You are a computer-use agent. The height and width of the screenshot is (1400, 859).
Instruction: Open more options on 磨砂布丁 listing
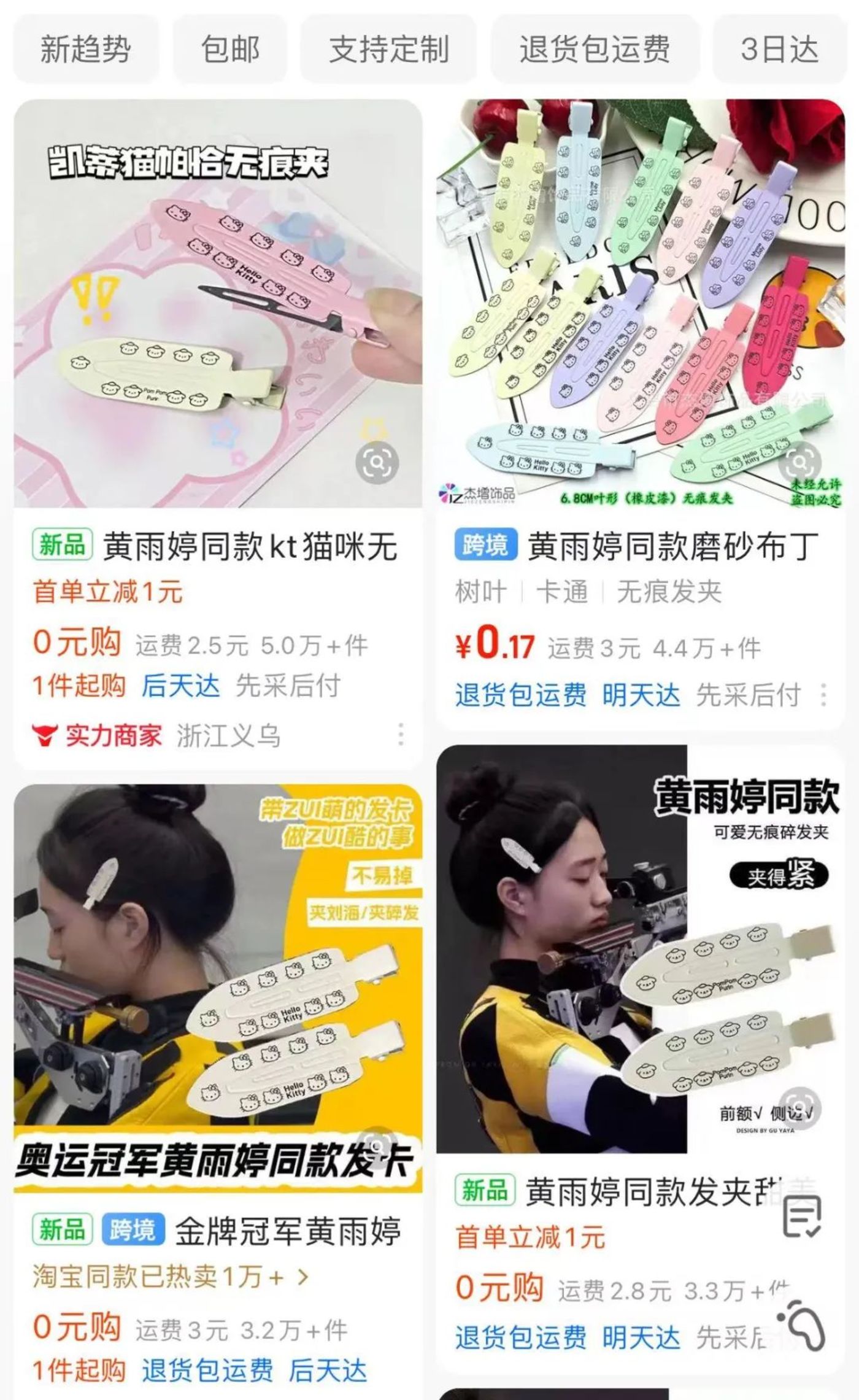click(x=823, y=695)
